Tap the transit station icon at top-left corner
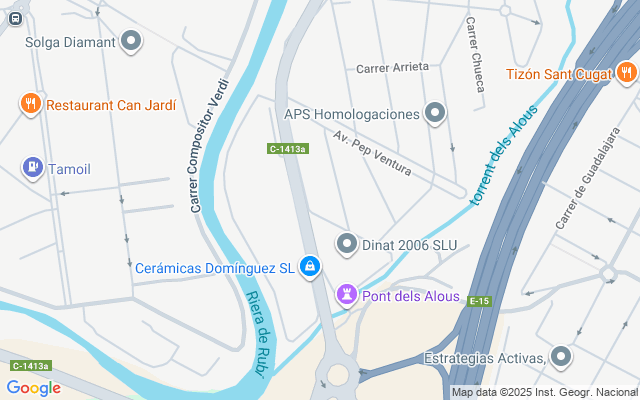The height and width of the screenshot is (400, 640). click(14, 17)
